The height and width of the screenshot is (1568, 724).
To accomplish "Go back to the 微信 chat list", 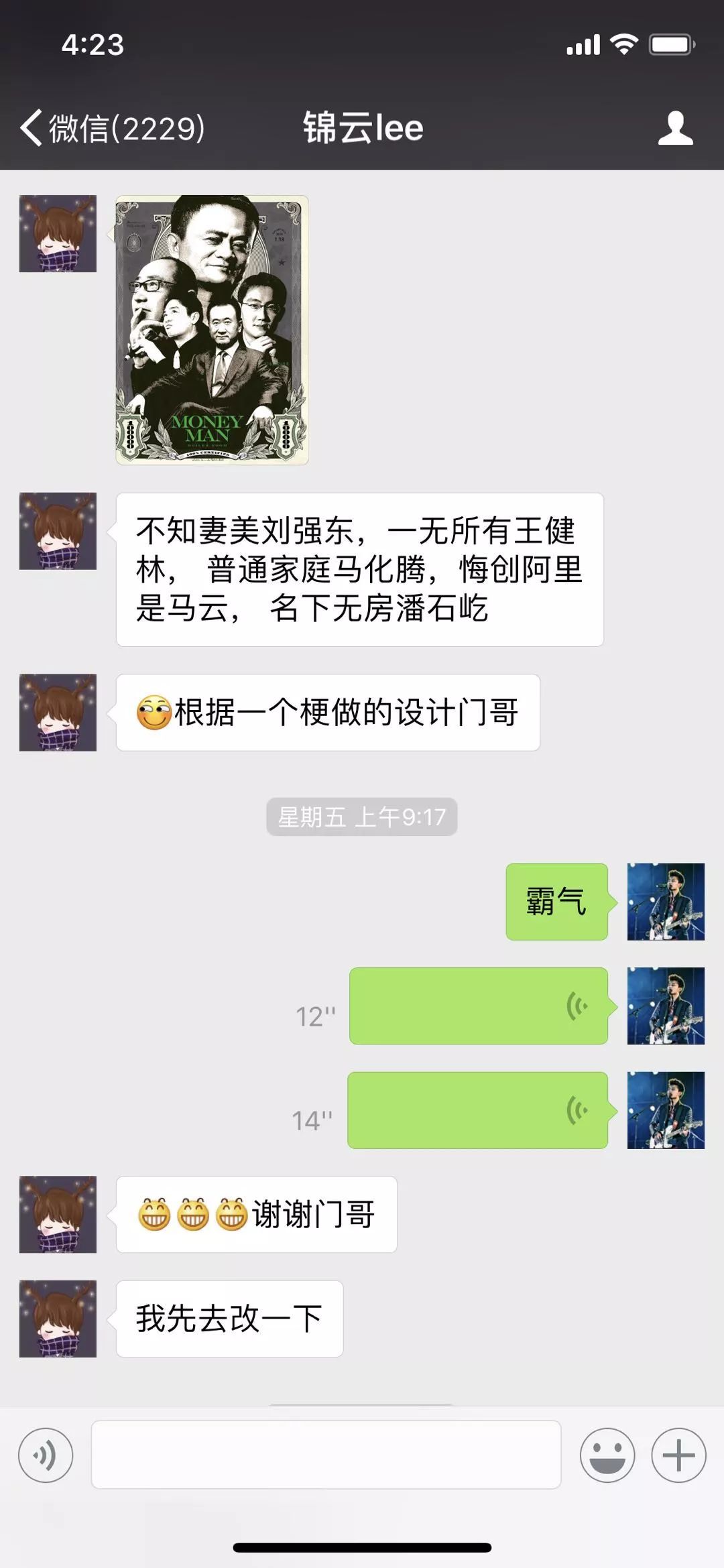I will pos(112,127).
